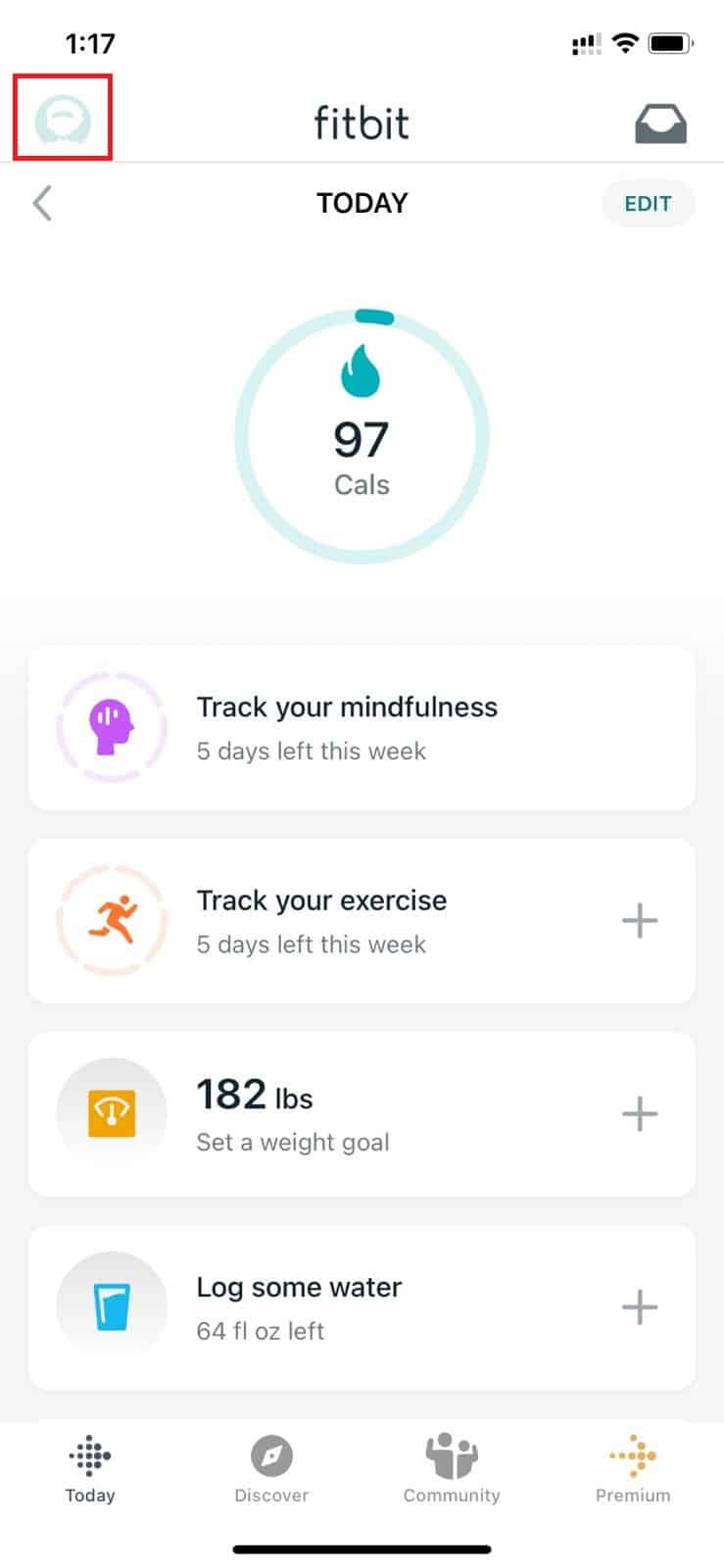This screenshot has height=1568, width=724.
Task: Expand exercise logging with the plus
Action: (x=640, y=919)
